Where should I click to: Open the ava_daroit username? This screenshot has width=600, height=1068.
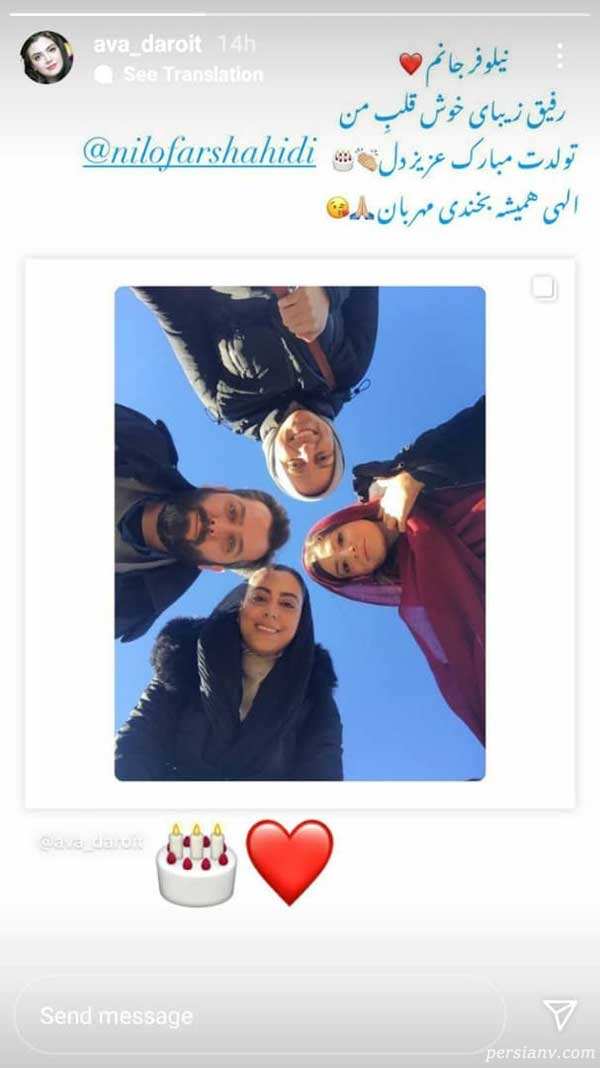coord(147,44)
